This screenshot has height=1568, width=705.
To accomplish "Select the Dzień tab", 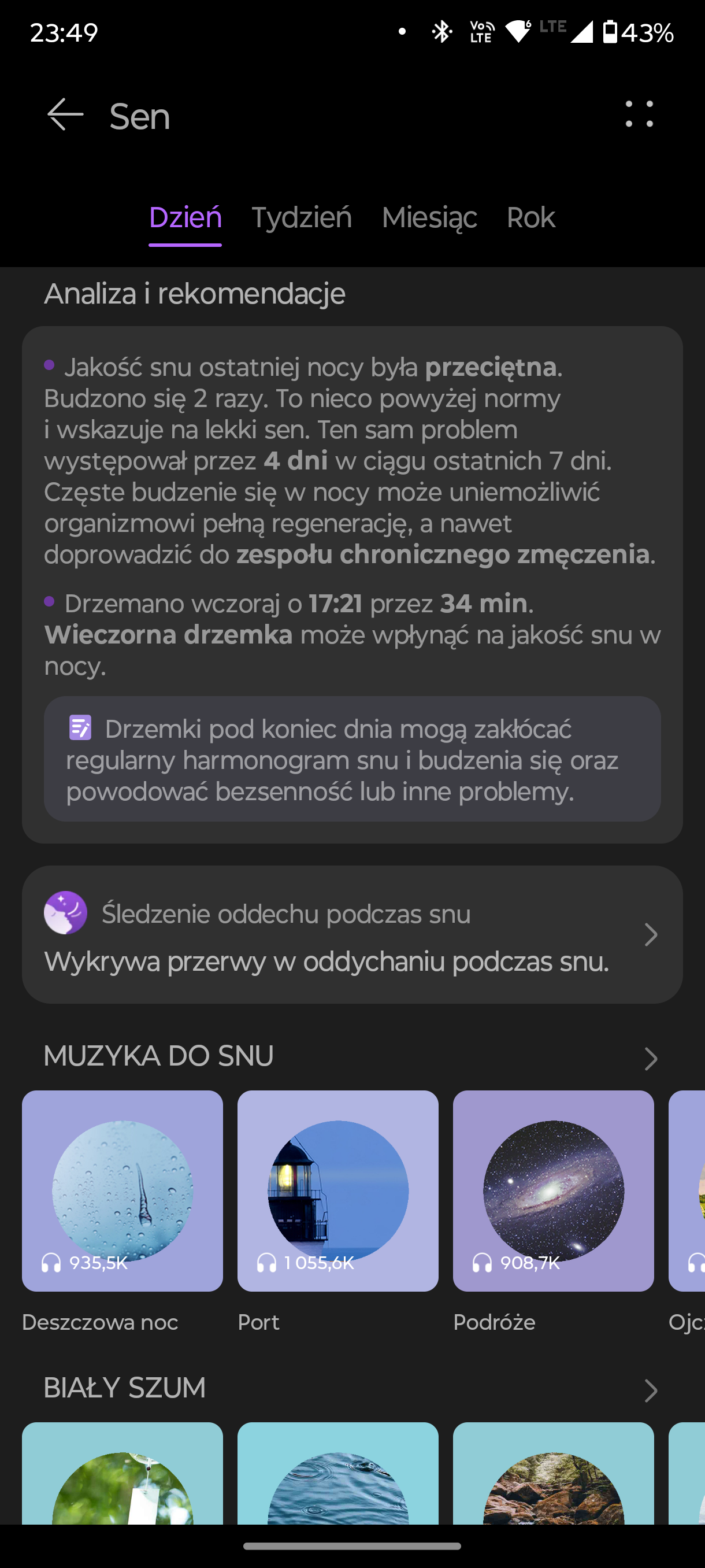I will [x=185, y=217].
